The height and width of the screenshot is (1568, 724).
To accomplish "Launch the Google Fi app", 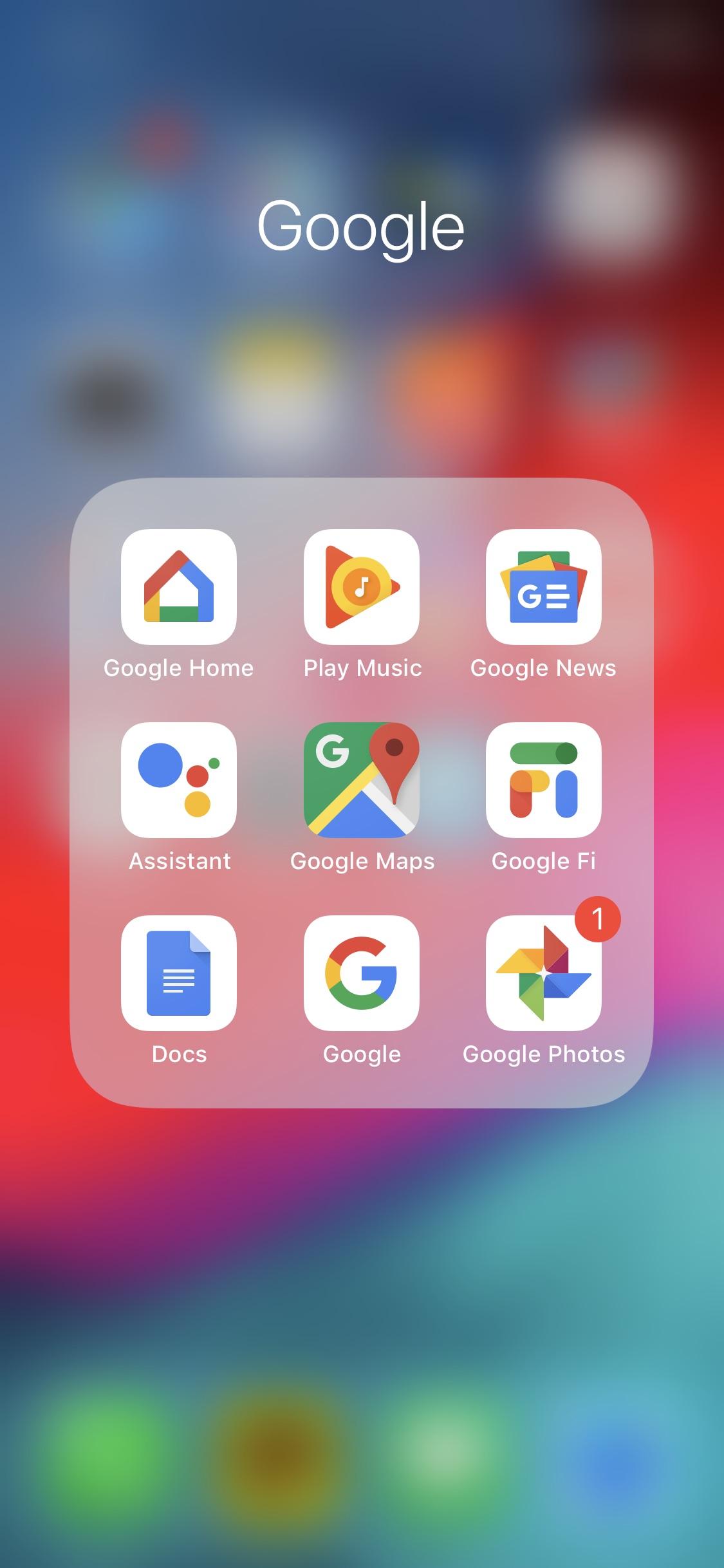I will (x=544, y=780).
